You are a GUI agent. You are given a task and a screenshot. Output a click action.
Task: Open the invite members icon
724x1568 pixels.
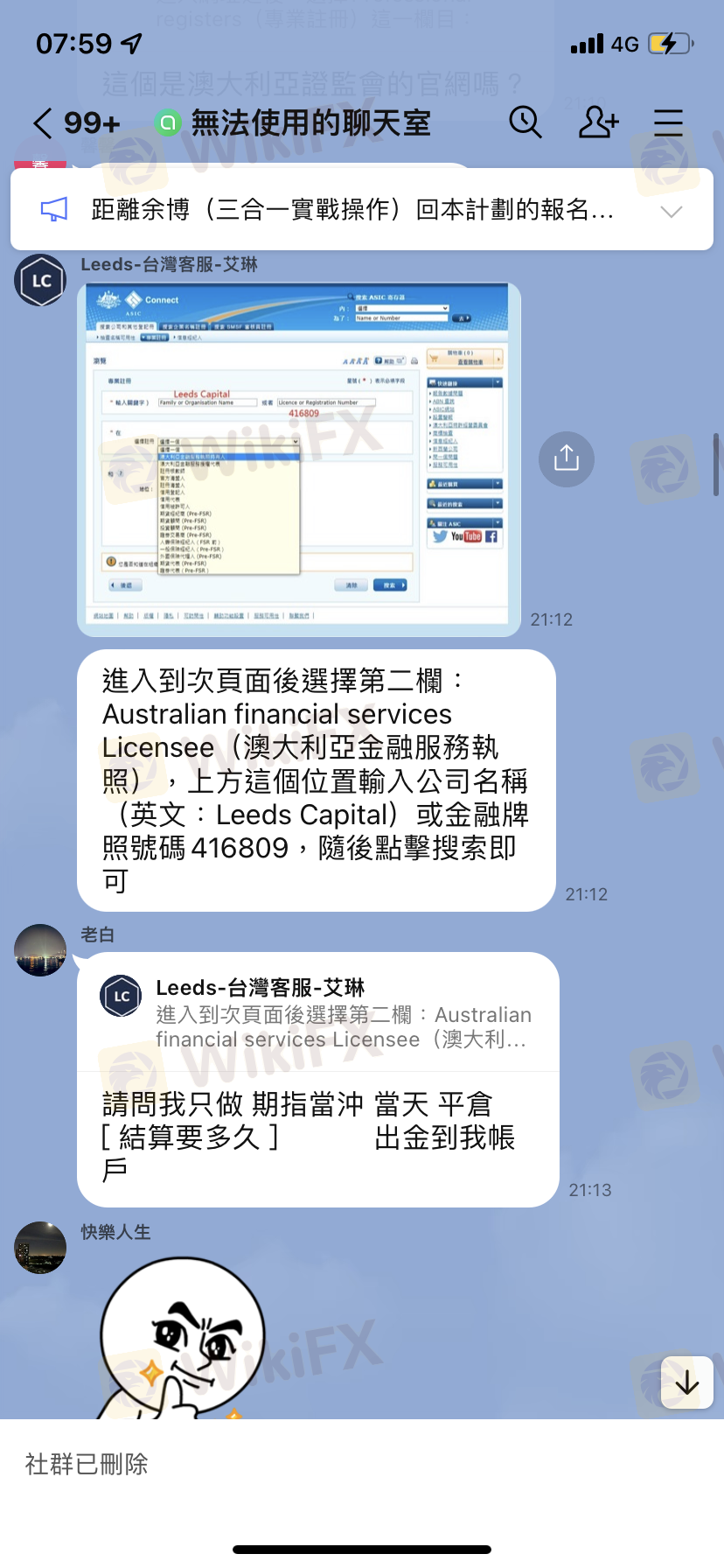pos(598,123)
